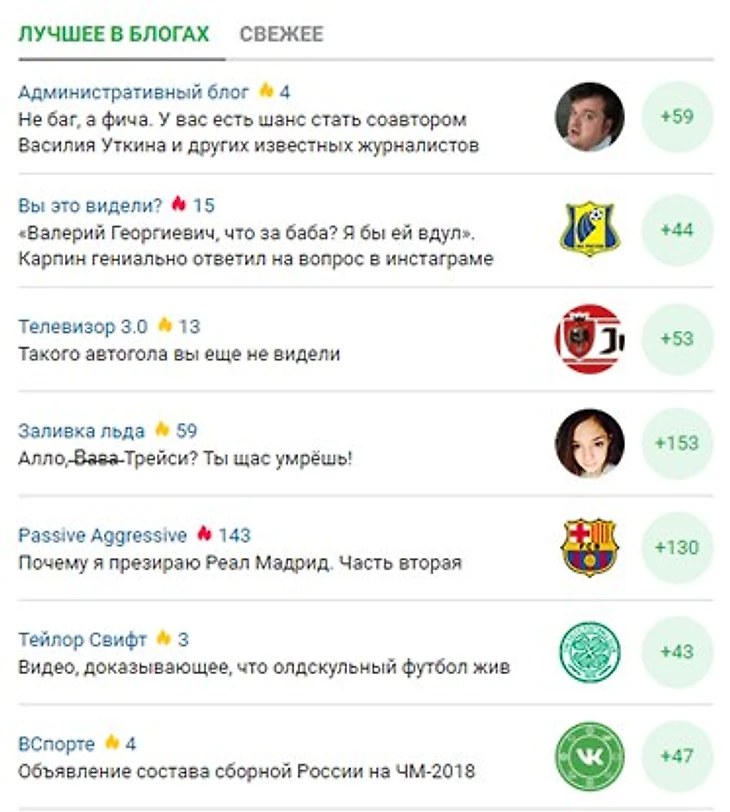Open the Тейлор Свифт blog
The image size is (730, 812).
click(82, 639)
